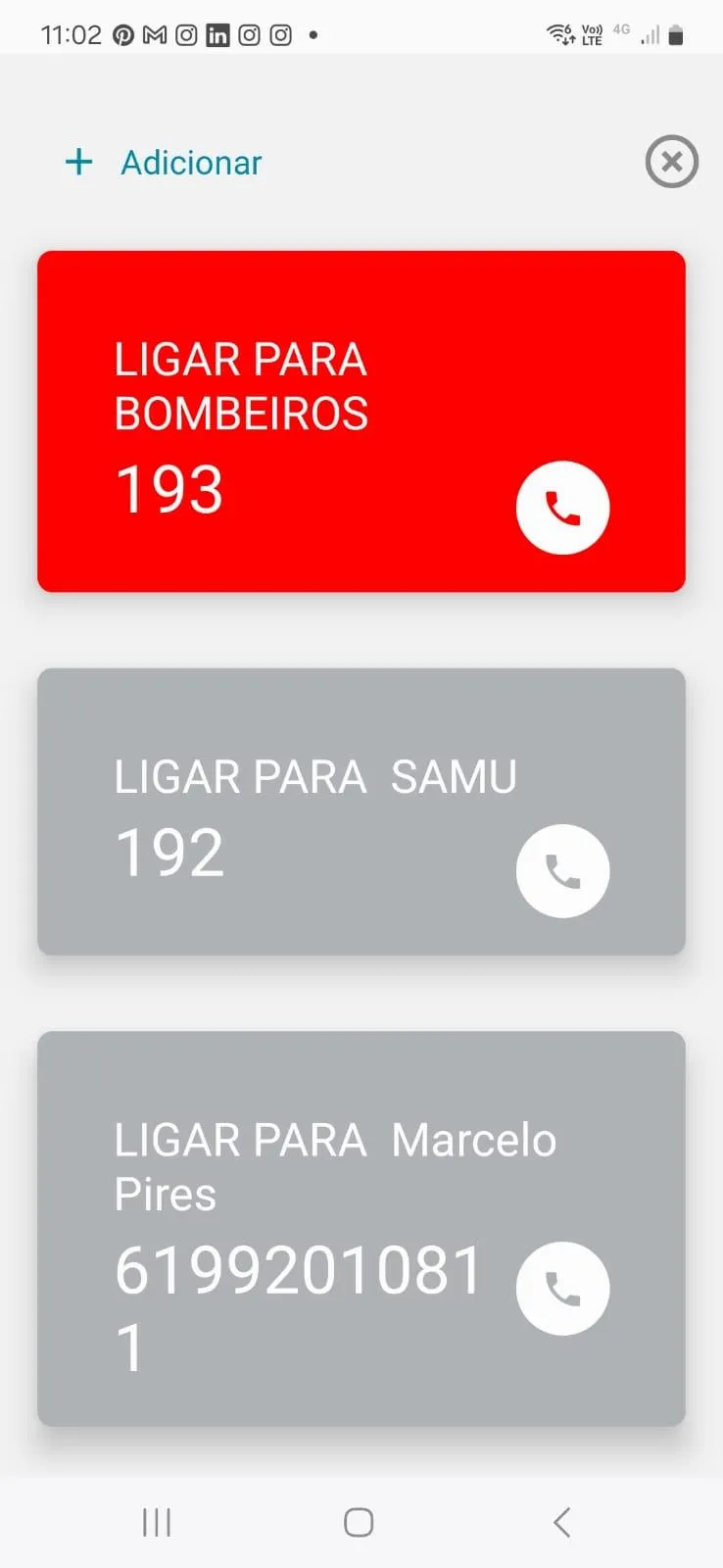
Task: Go back using the system back button
Action: 561,1522
